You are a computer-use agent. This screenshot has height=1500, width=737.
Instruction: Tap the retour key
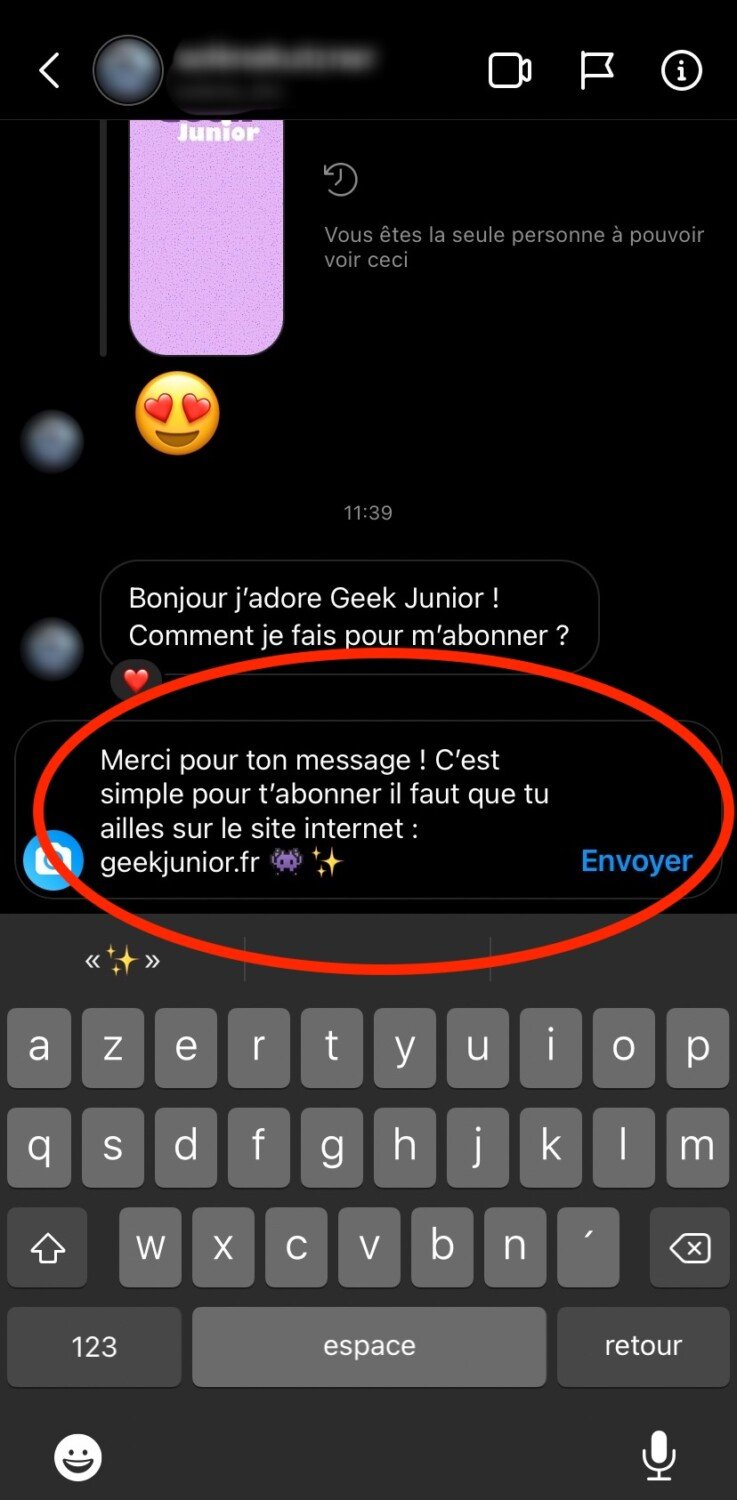pyautogui.click(x=643, y=1346)
